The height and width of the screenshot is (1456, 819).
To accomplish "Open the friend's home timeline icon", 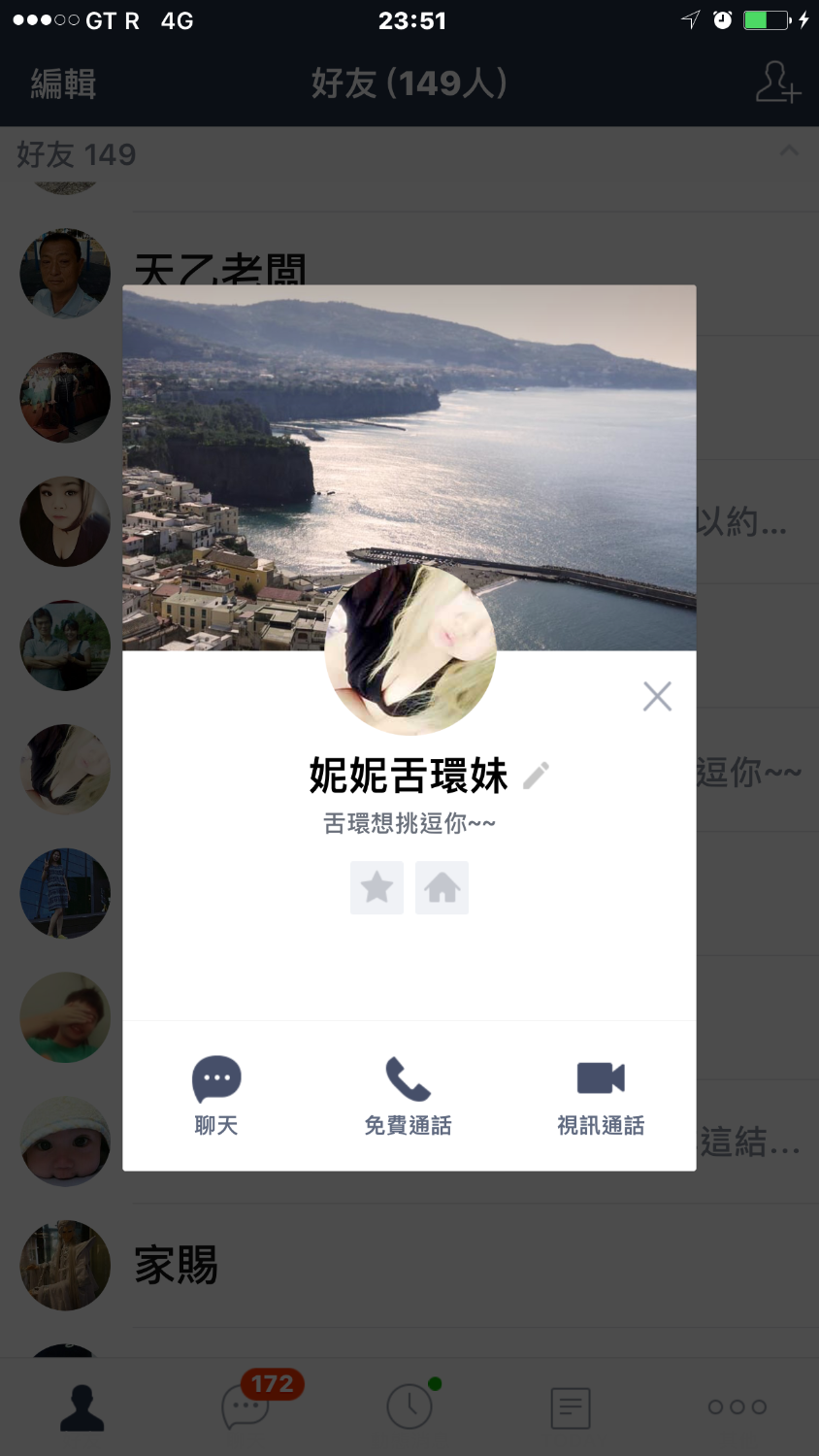I will [442, 887].
